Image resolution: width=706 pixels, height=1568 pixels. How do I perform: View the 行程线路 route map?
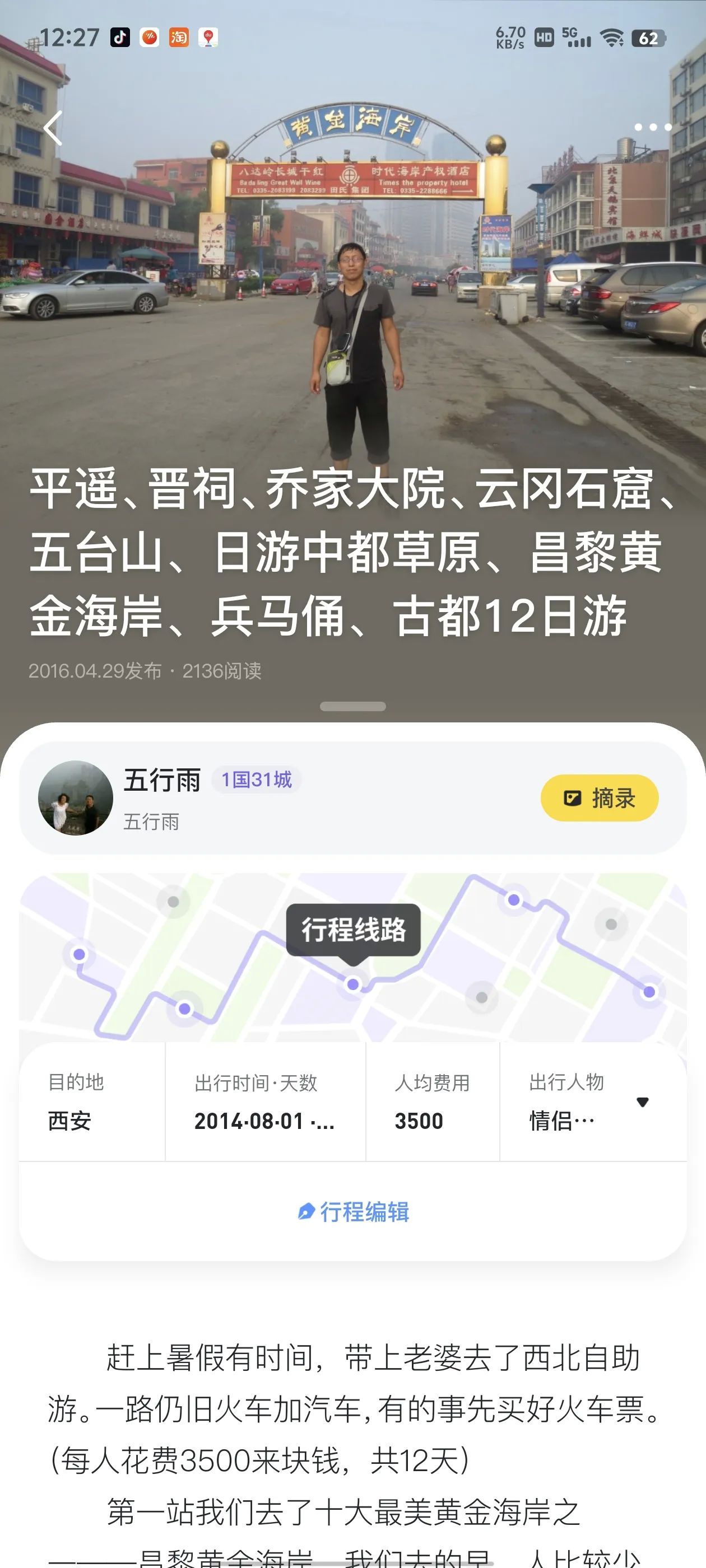pos(354,930)
